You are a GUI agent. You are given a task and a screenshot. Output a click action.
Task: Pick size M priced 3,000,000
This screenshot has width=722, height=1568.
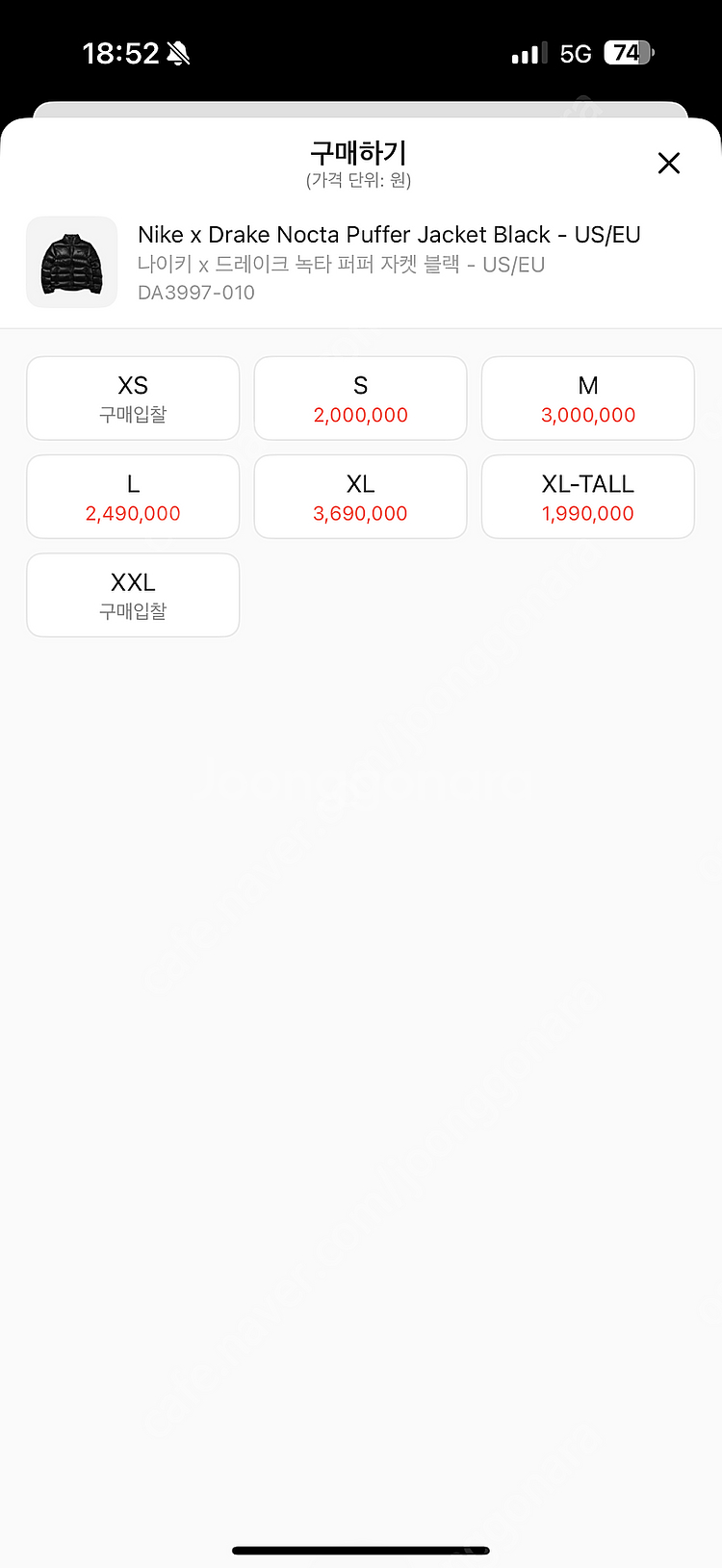point(587,398)
